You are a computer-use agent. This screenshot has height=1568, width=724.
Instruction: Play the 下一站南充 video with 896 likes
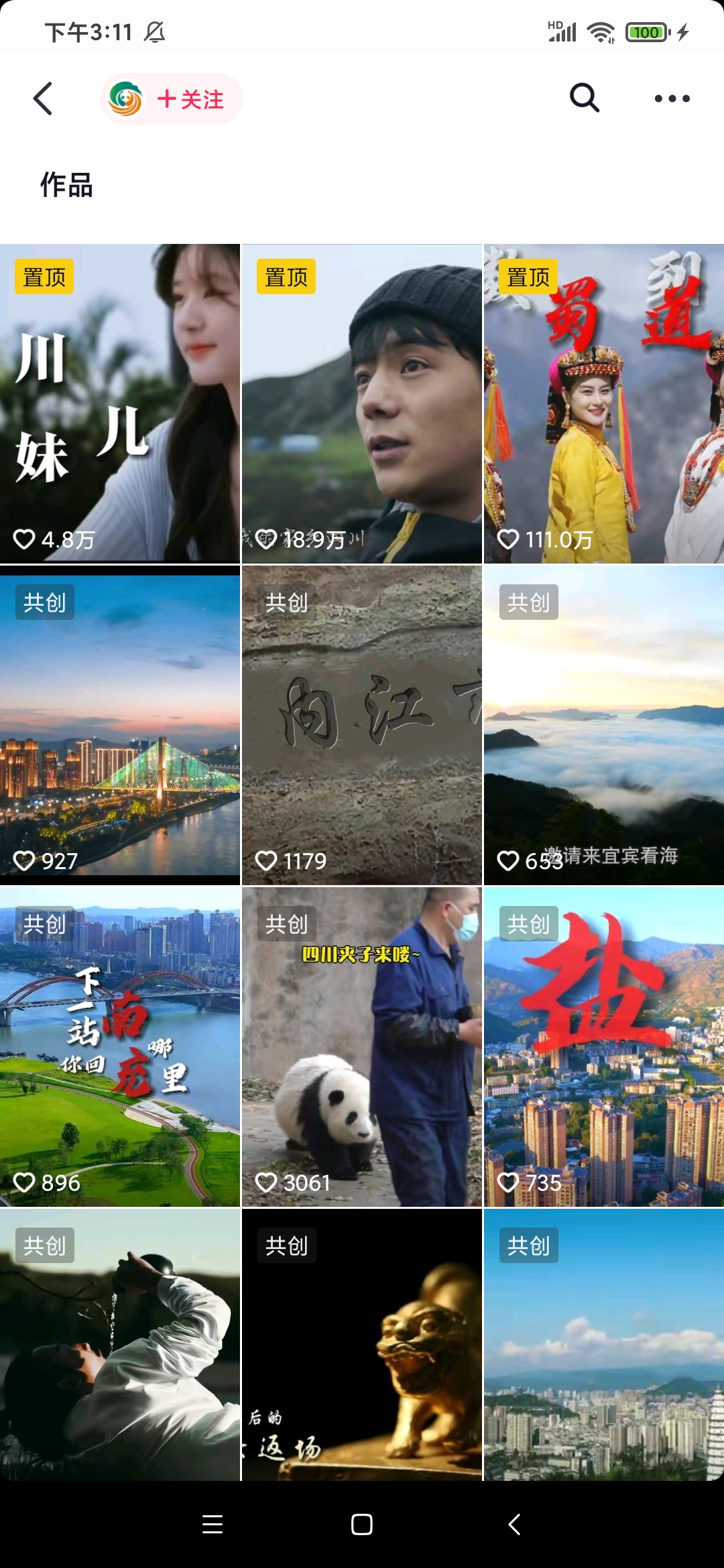click(x=120, y=1047)
